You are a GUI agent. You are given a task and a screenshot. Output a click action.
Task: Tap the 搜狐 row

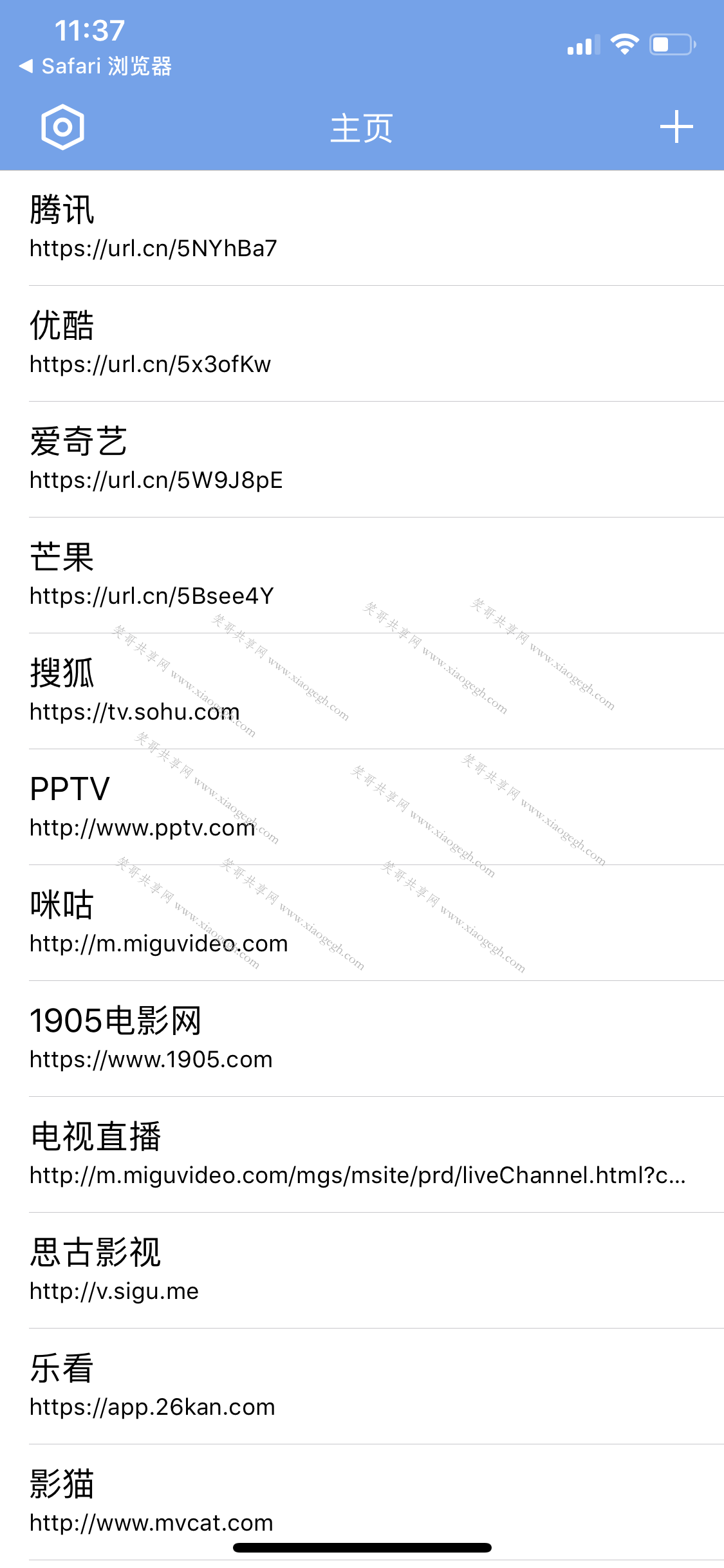(x=362, y=692)
